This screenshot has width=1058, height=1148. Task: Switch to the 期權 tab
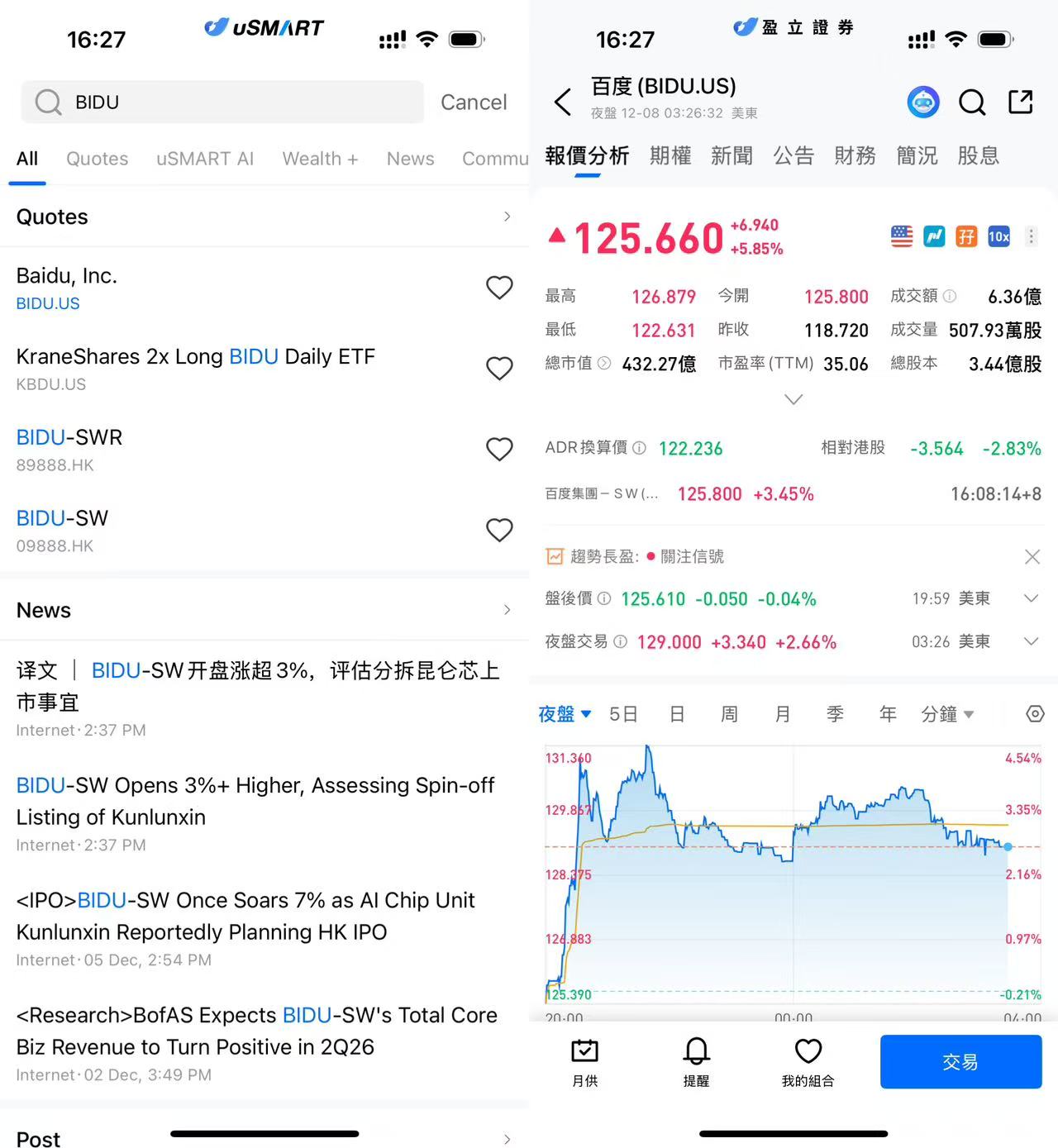point(670,155)
